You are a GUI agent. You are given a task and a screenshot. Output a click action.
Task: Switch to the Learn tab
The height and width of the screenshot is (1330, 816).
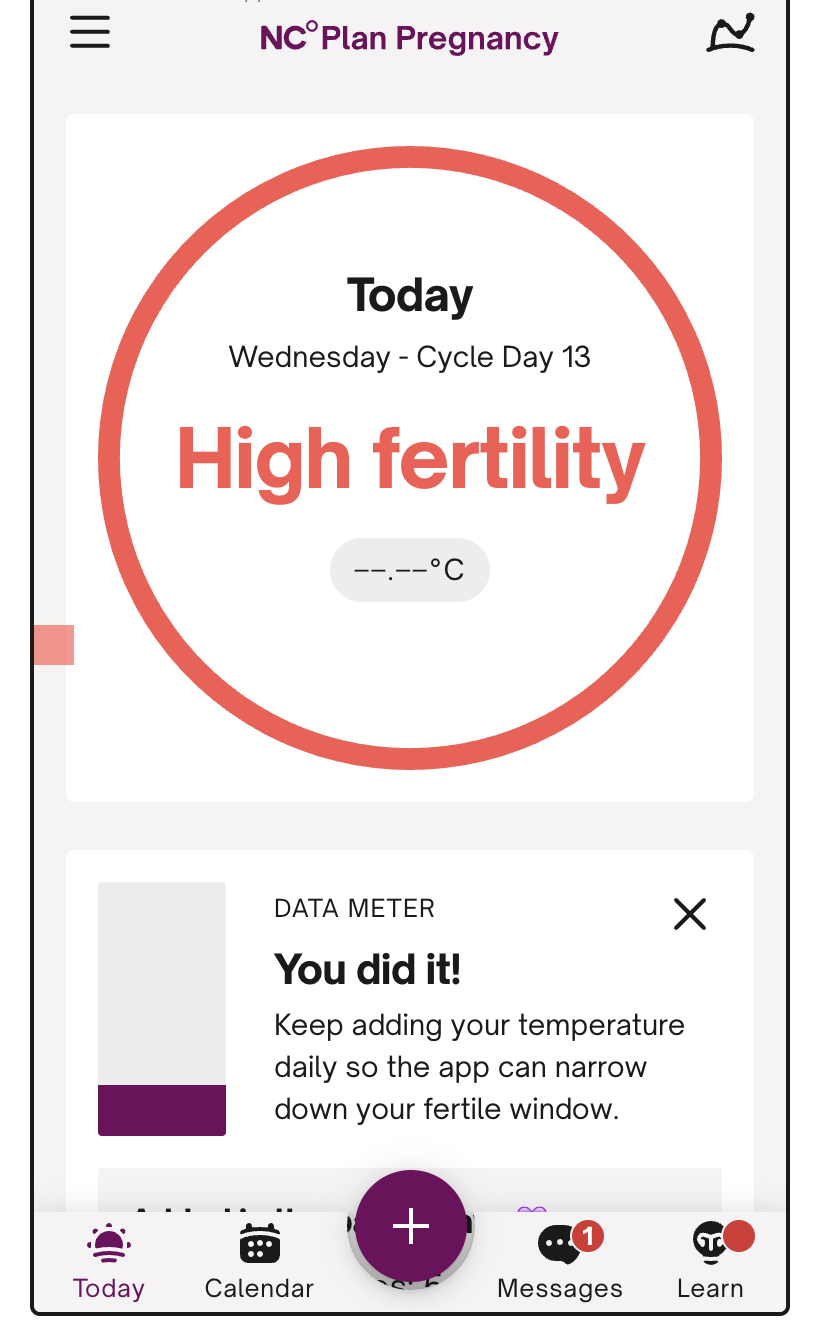click(x=710, y=1262)
